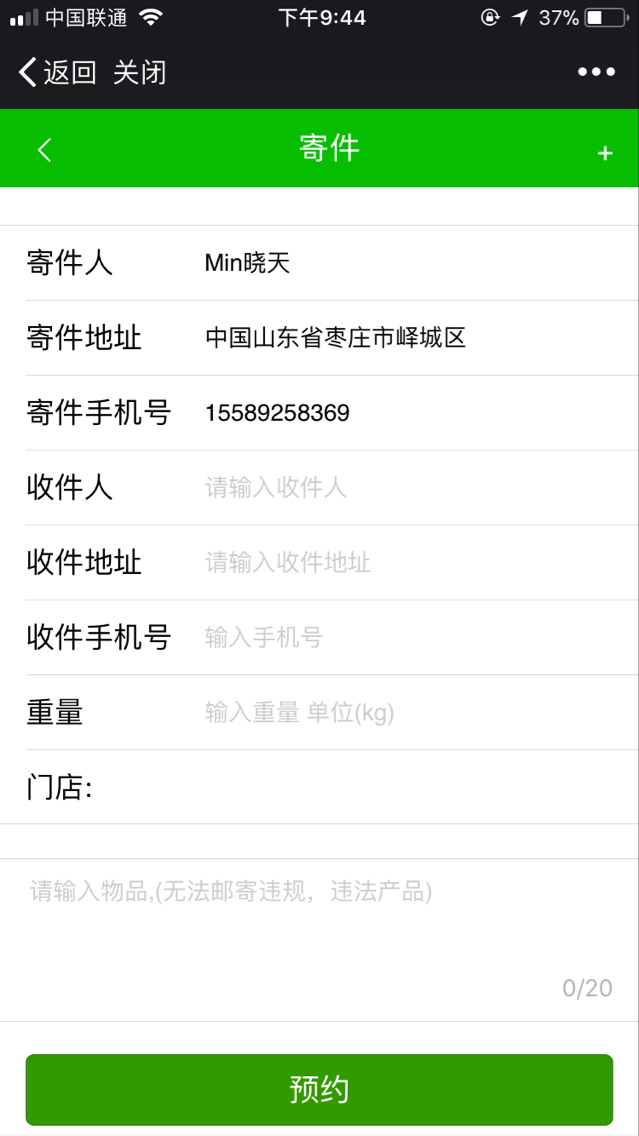The image size is (639, 1136).
Task: Submit the form with the 预约 button
Action: [319, 1090]
